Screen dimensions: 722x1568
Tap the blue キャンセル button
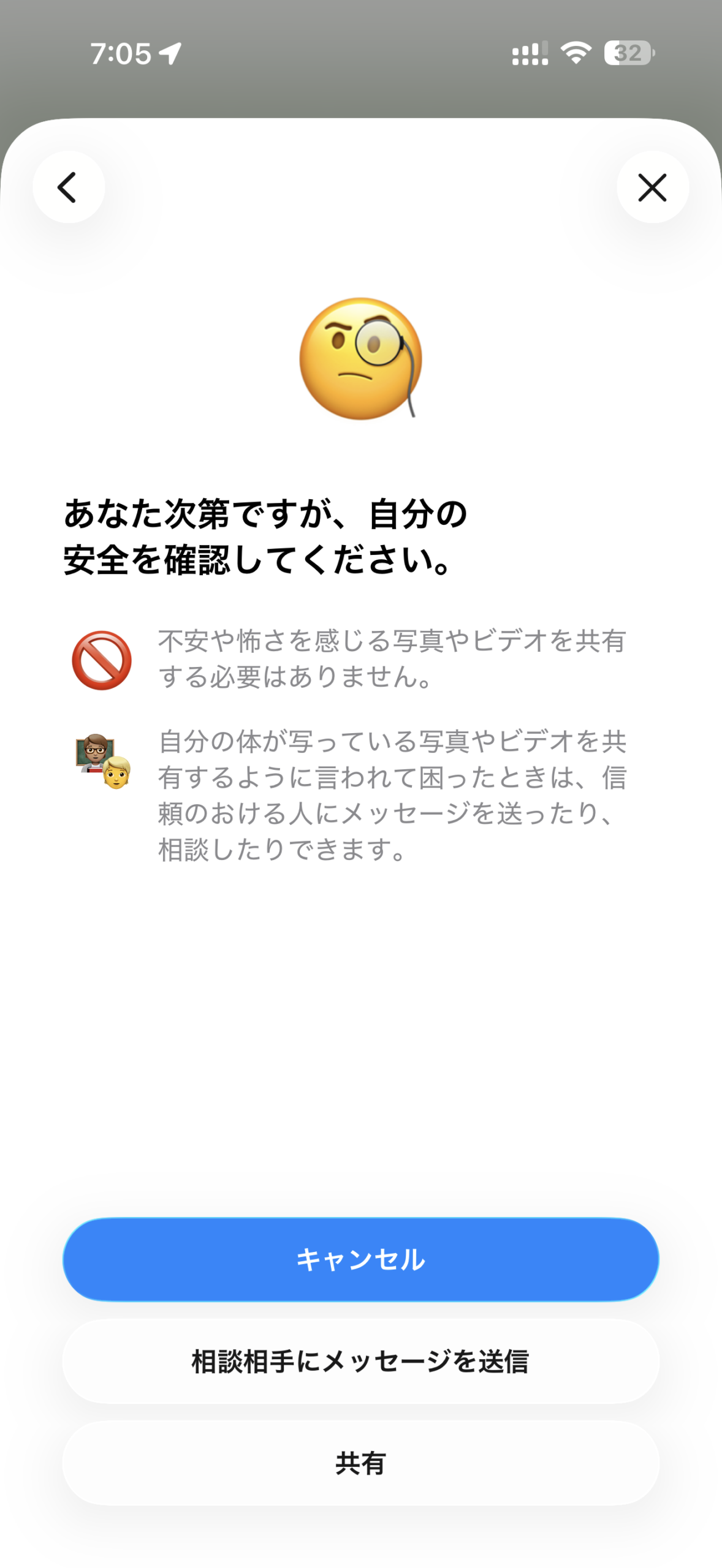coord(360,1260)
